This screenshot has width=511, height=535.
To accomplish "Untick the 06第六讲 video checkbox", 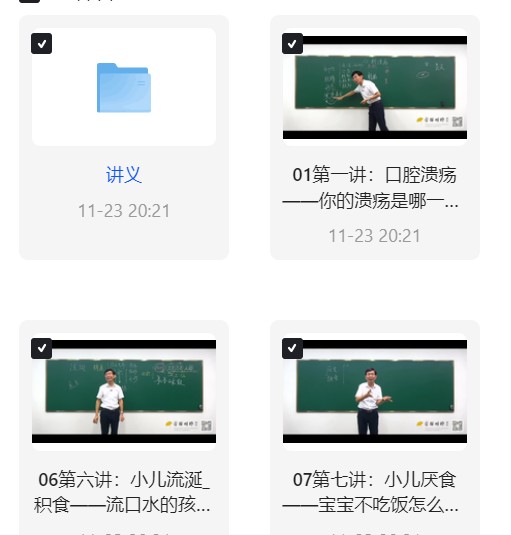I will (41, 348).
